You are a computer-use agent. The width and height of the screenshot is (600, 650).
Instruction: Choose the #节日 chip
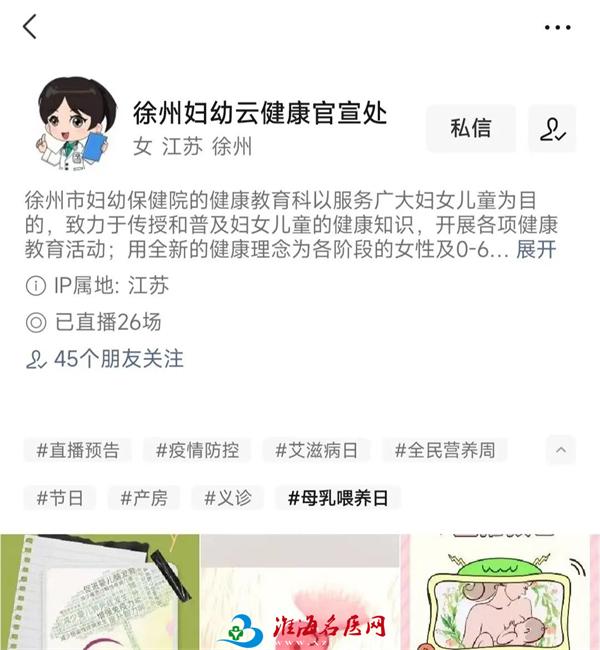59,497
